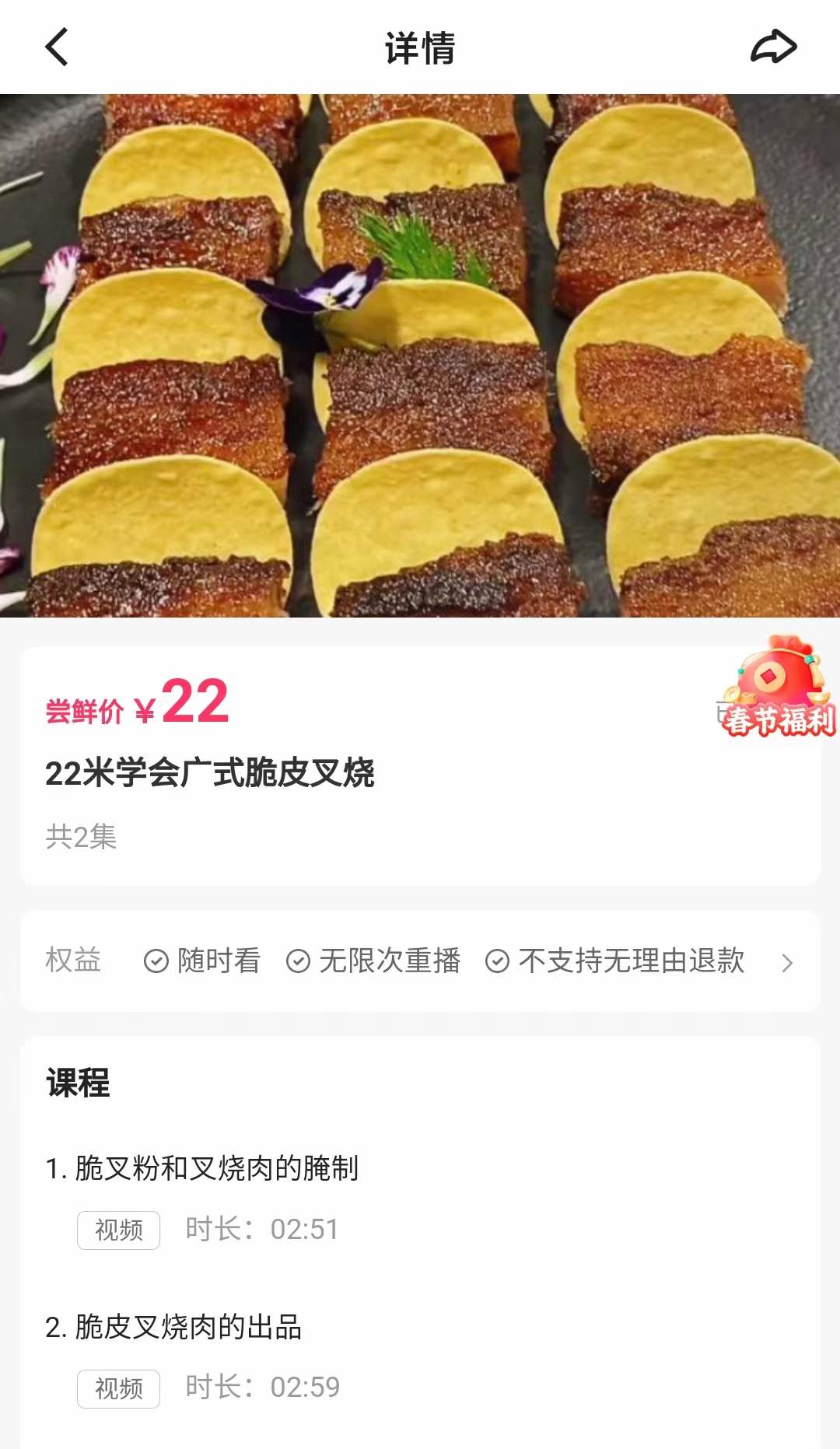
Task: Select the 视频 badge under episode 2
Action: 118,1388
